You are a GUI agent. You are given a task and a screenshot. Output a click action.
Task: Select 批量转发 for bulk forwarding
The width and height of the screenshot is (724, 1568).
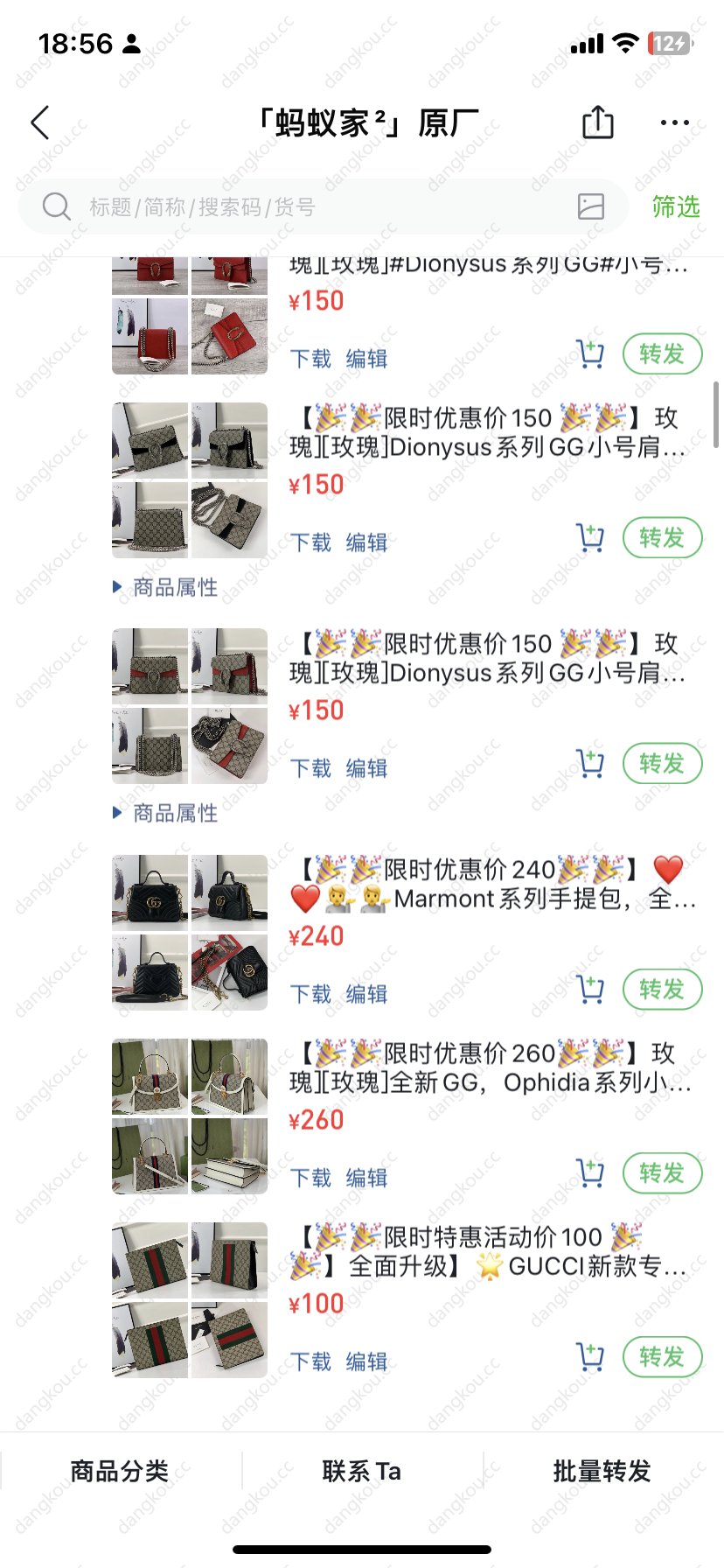pyautogui.click(x=602, y=1471)
